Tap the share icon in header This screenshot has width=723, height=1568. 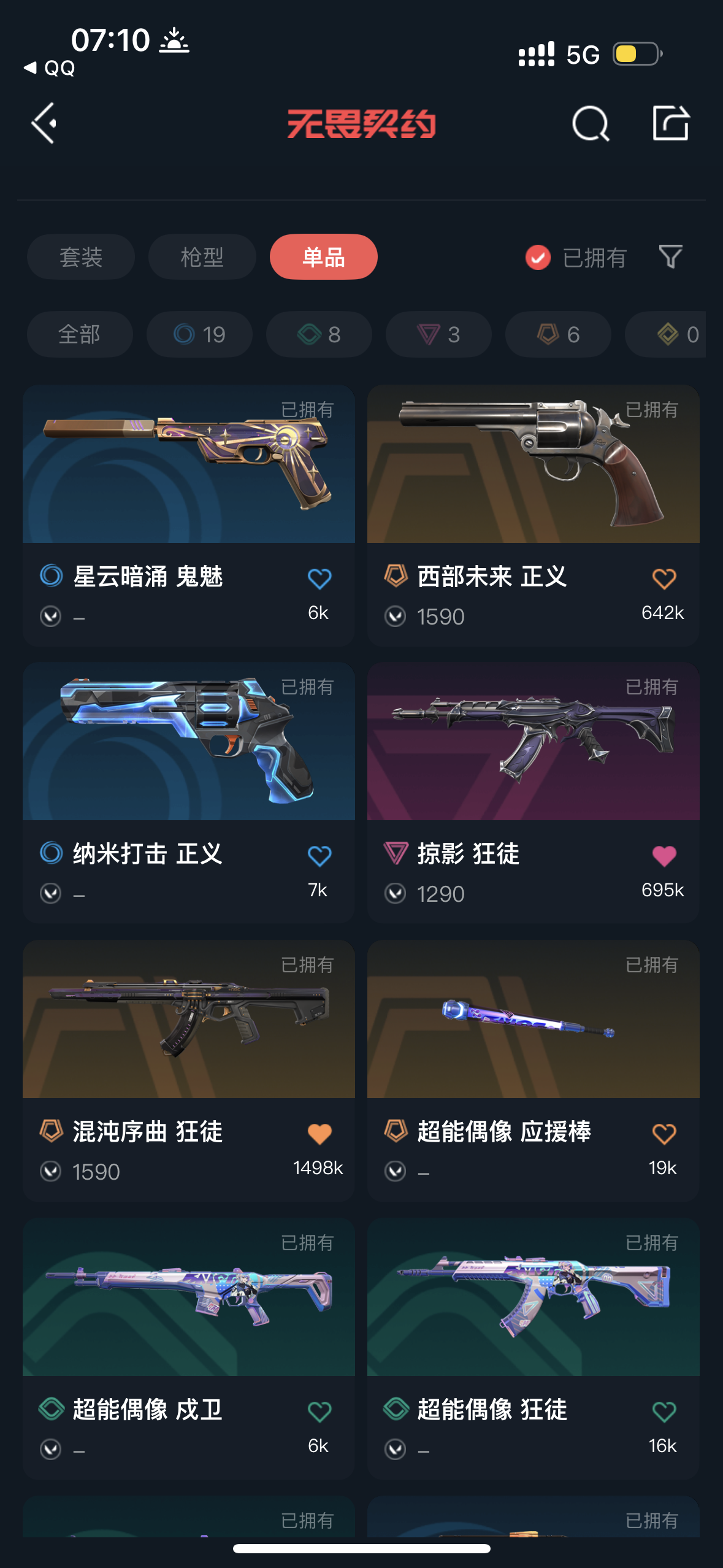click(671, 123)
